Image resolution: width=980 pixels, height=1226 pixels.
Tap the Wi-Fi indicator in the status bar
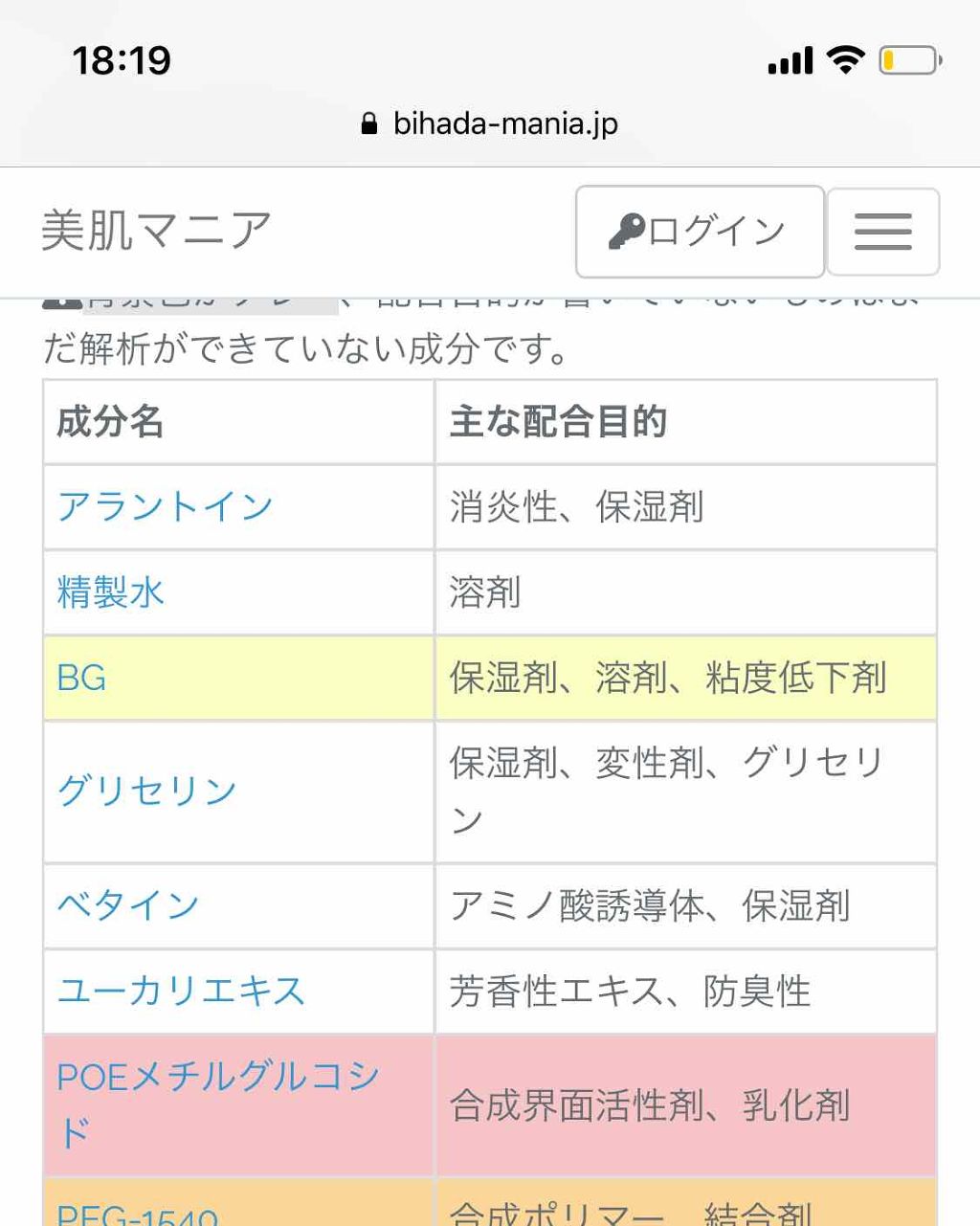(x=846, y=59)
